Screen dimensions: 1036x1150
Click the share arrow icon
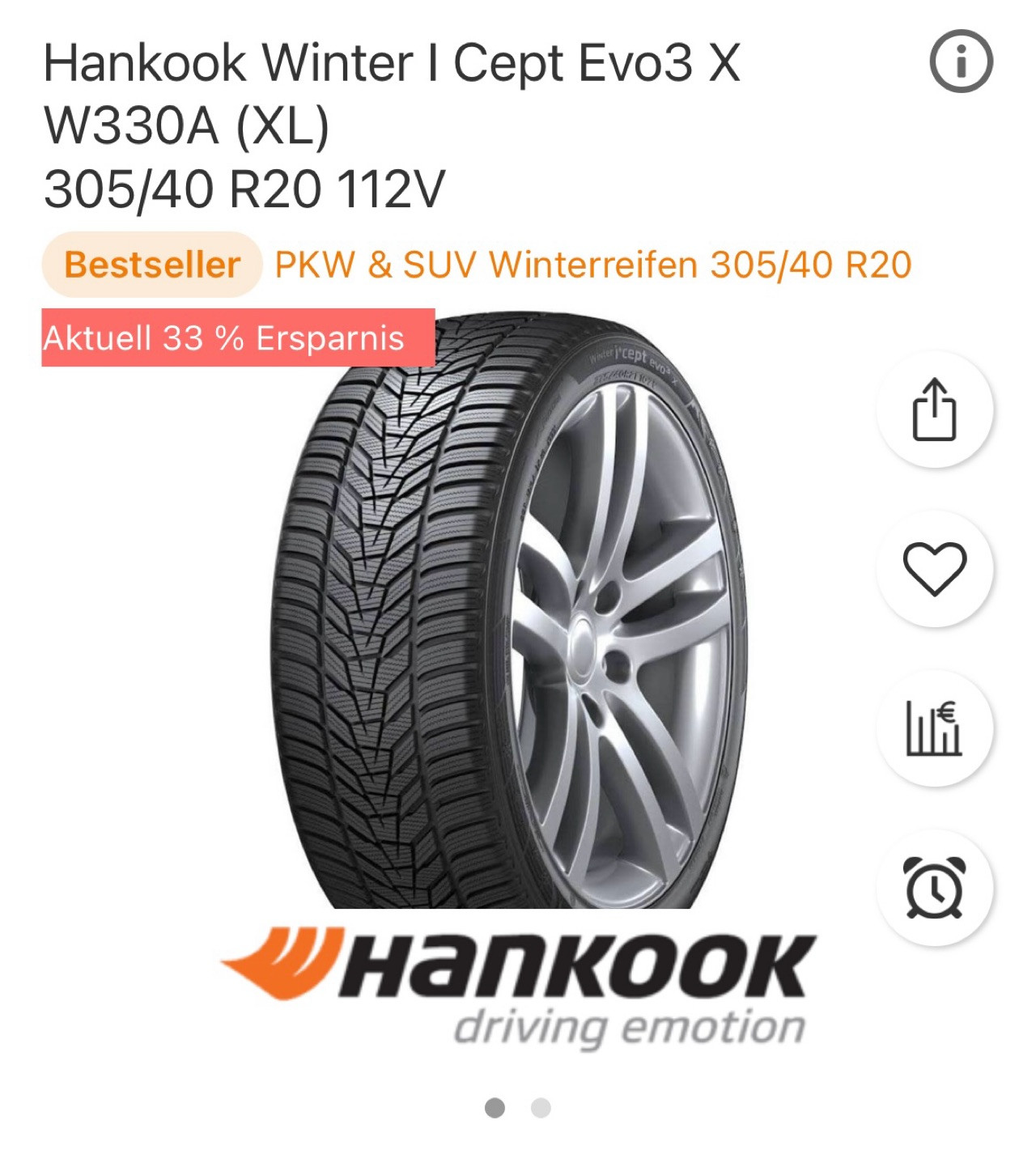click(x=936, y=411)
